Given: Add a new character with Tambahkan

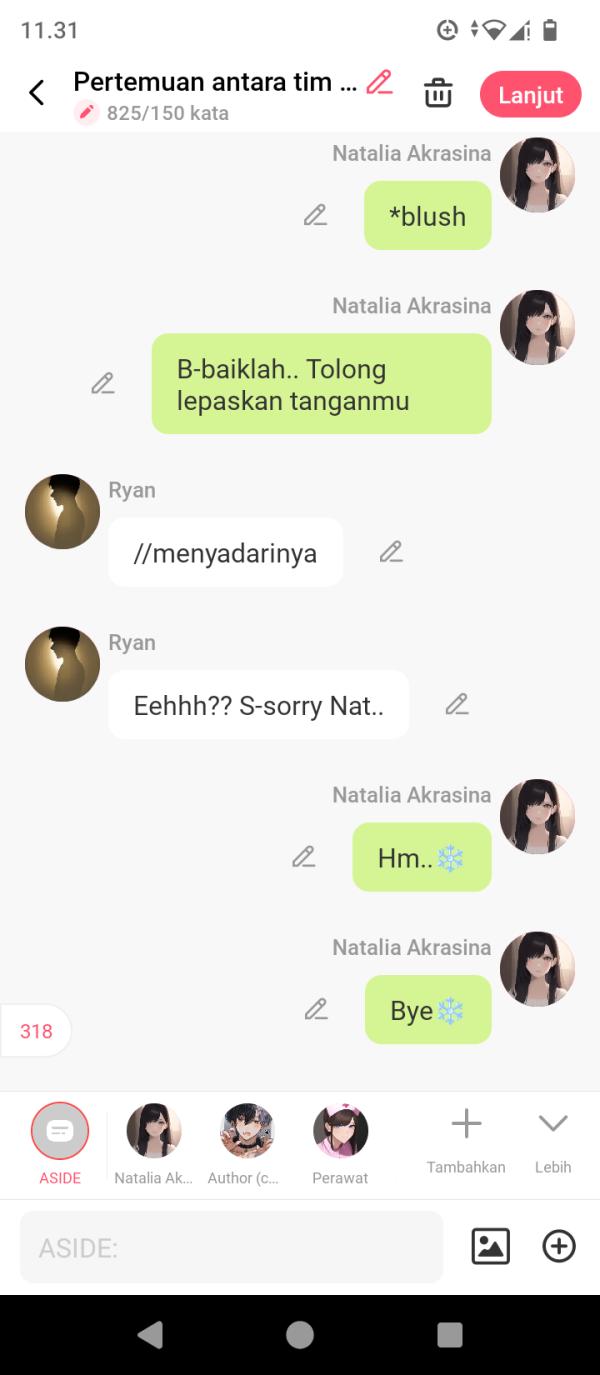Looking at the screenshot, I should (466, 1125).
